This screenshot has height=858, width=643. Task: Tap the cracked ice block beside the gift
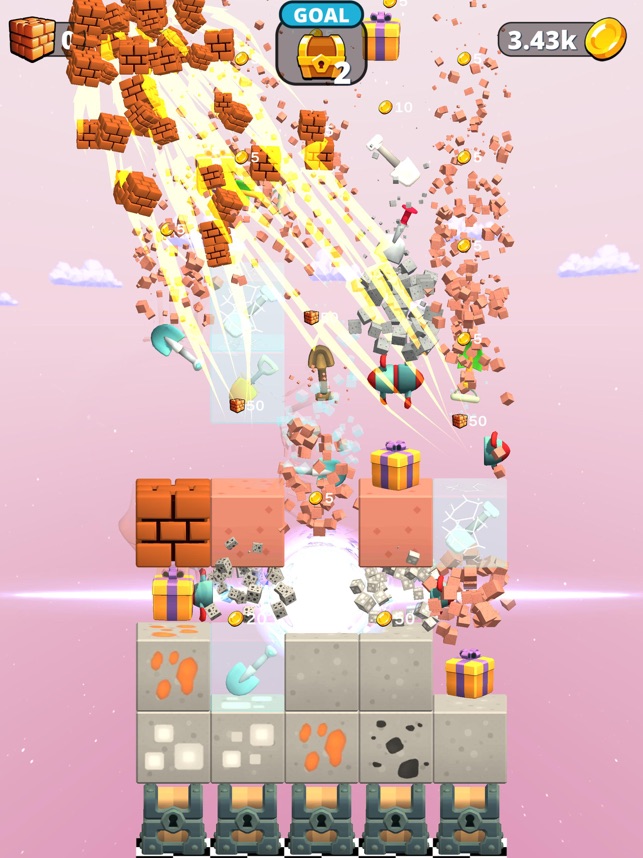pos(469,522)
